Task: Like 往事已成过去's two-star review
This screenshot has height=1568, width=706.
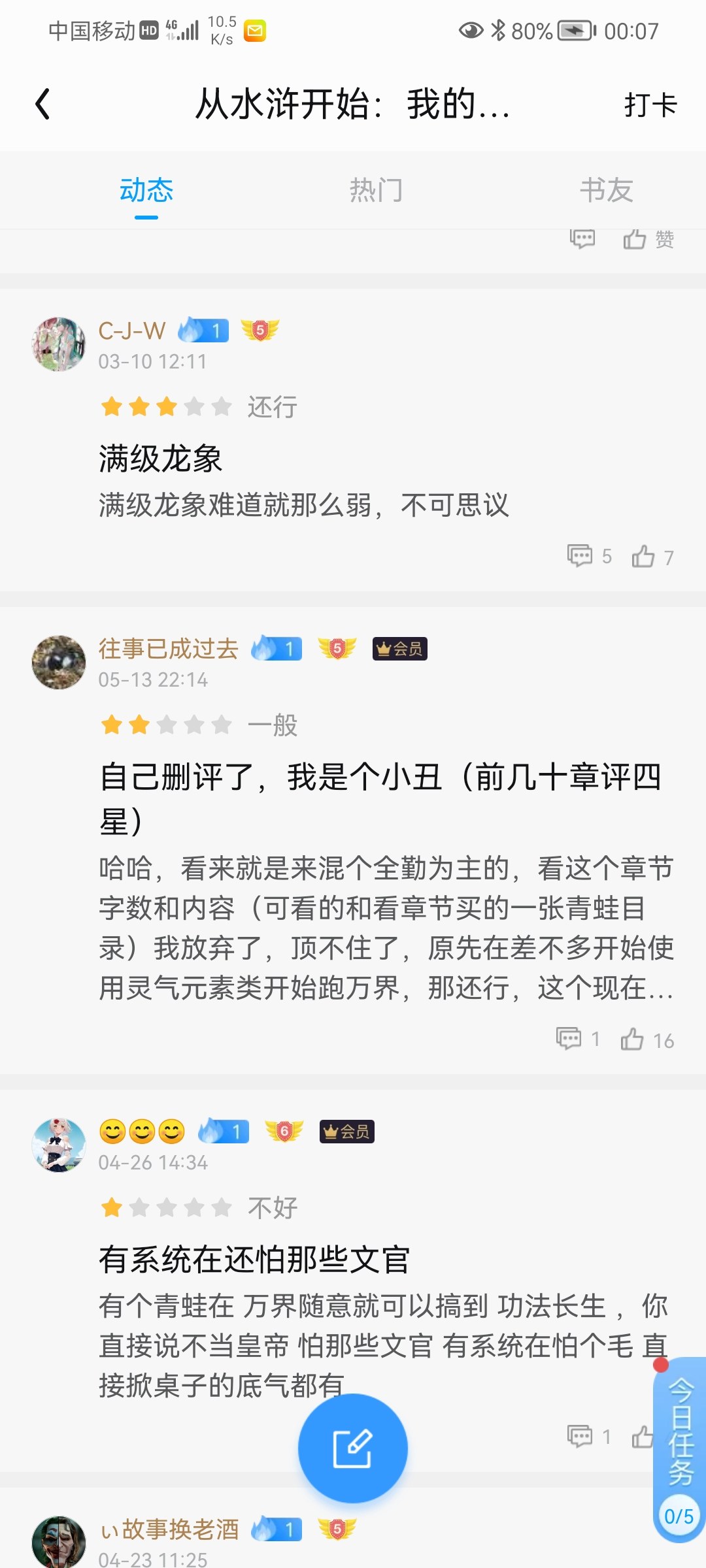Action: point(646,1039)
